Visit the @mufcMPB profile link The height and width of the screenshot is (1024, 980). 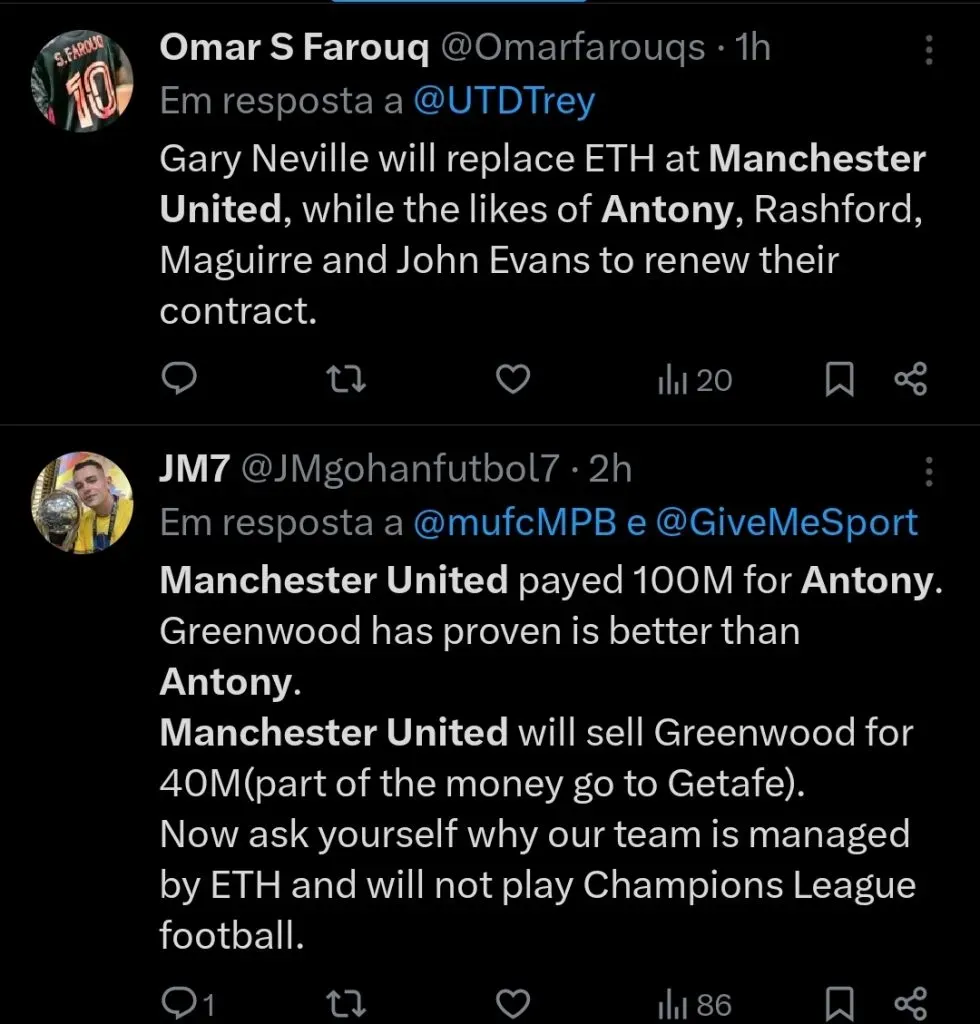point(514,523)
